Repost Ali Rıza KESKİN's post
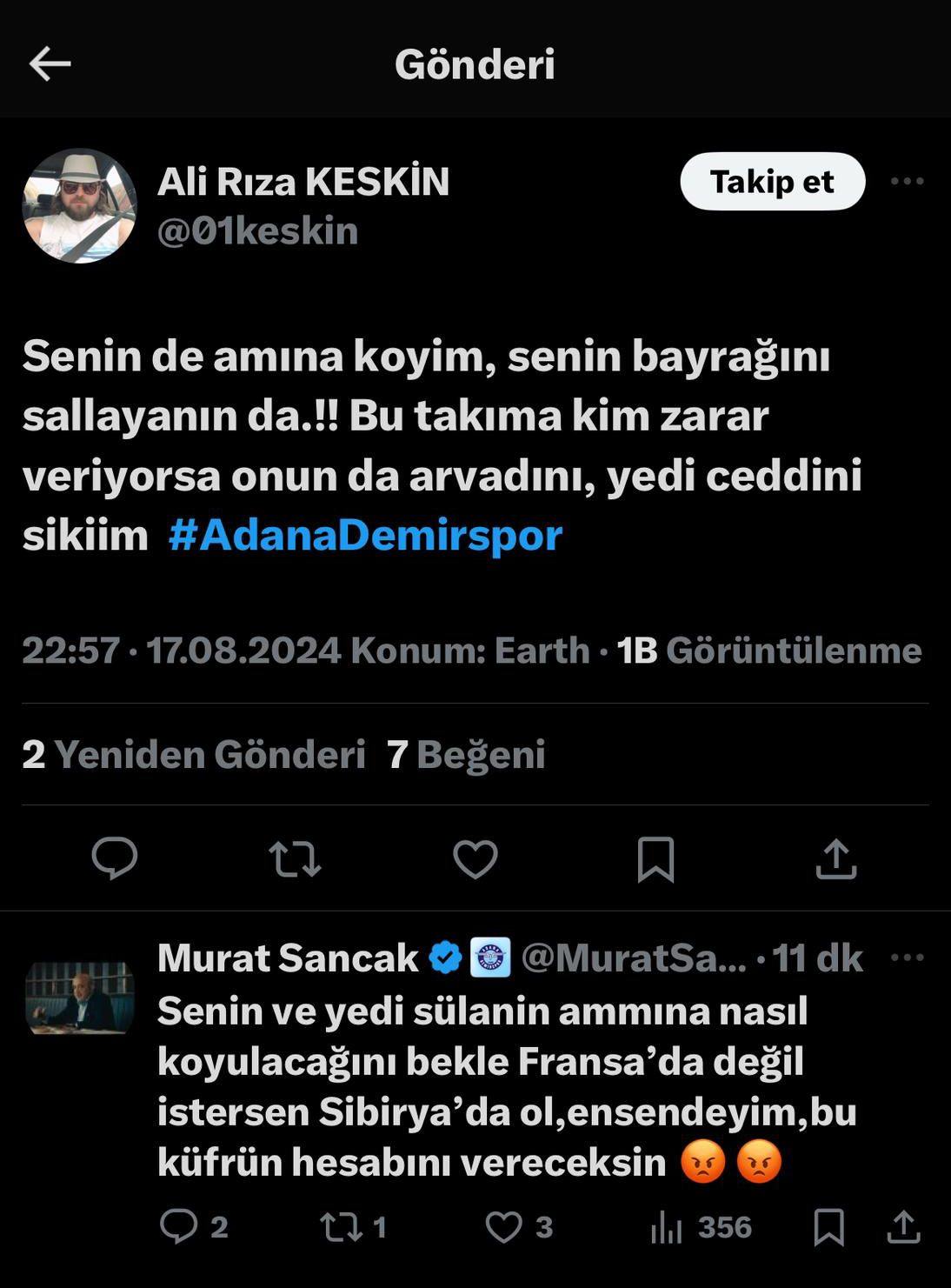The width and height of the screenshot is (951, 1288). [x=295, y=859]
